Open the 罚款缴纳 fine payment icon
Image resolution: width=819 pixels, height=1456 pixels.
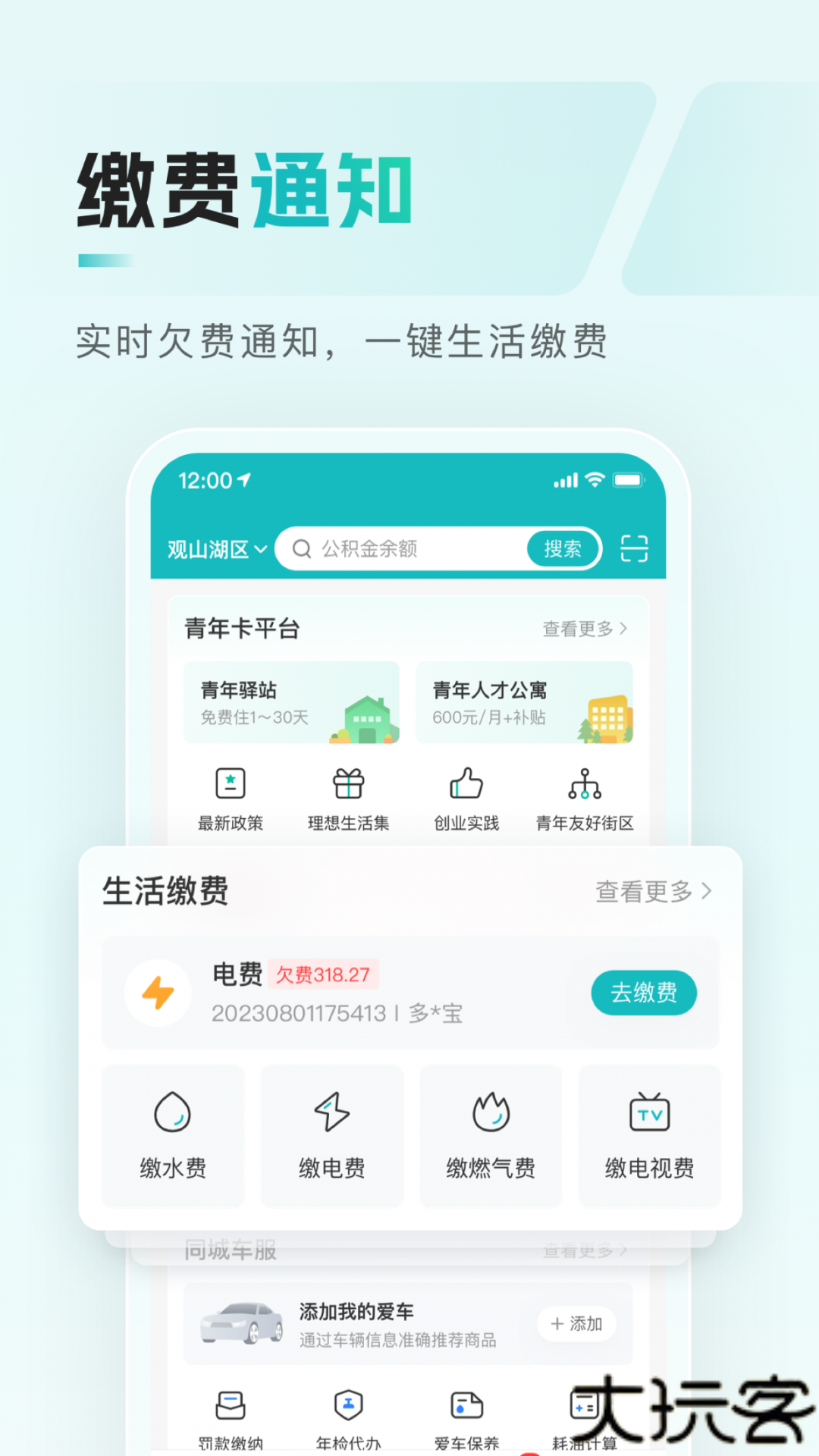[x=230, y=1407]
